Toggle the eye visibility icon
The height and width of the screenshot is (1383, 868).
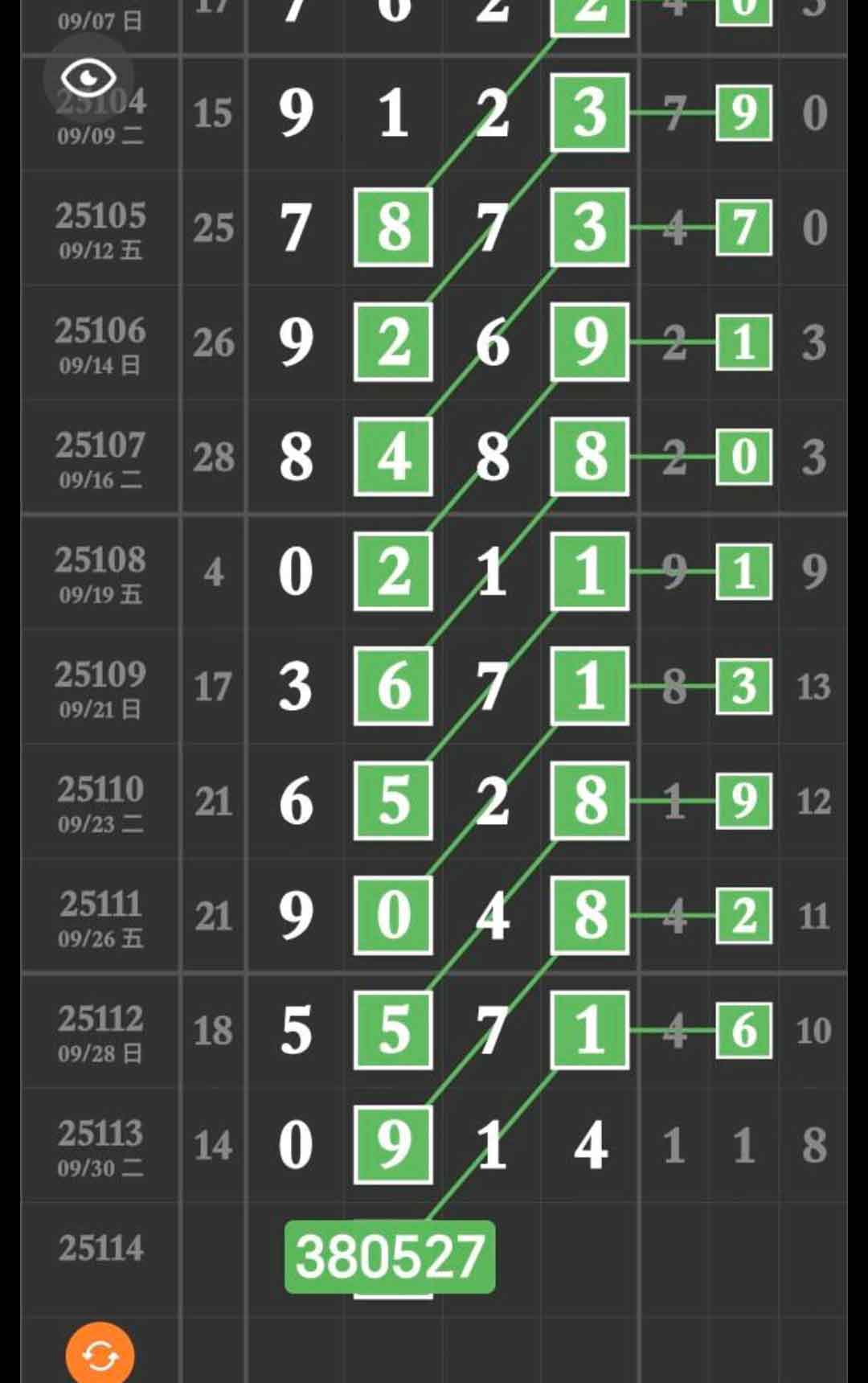coord(88,77)
